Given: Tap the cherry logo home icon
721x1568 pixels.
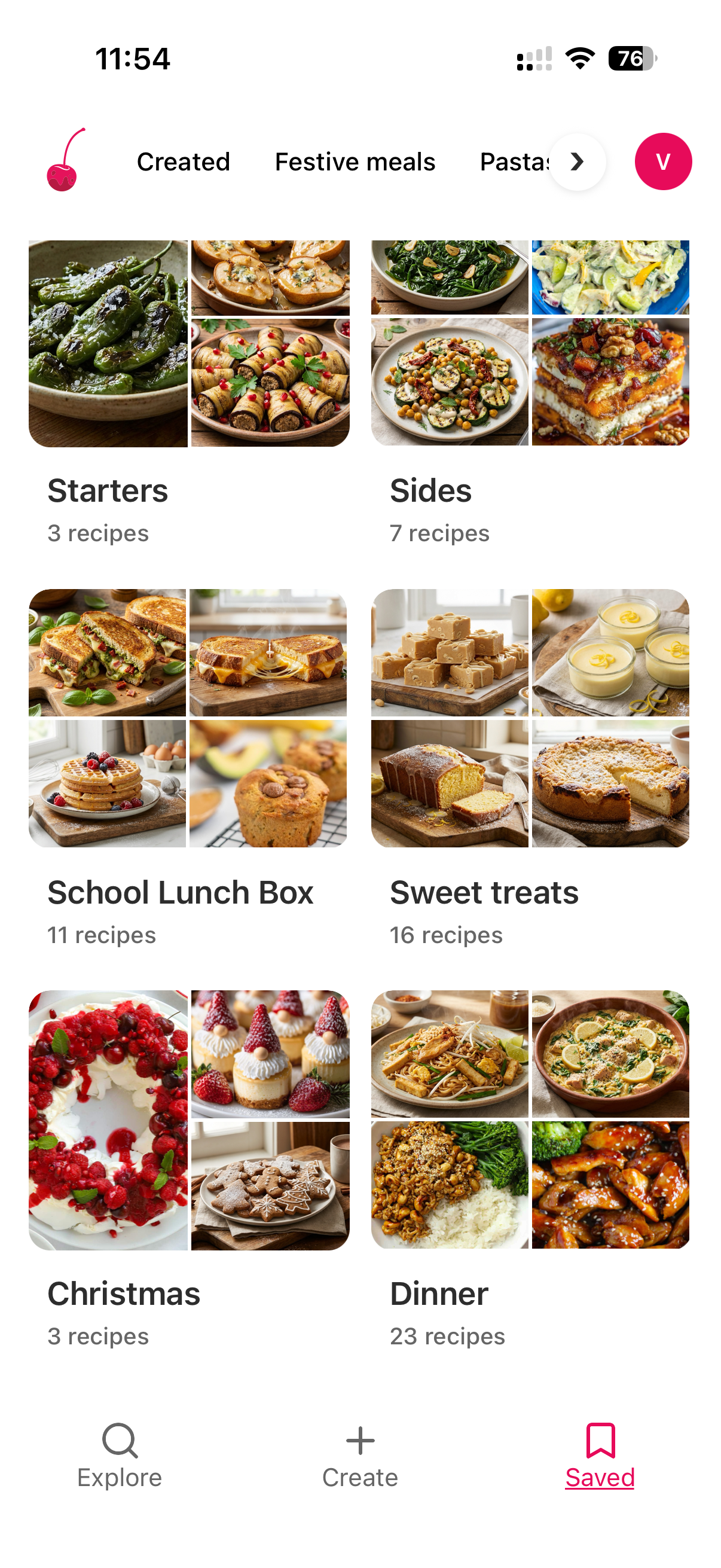Looking at the screenshot, I should [65, 161].
